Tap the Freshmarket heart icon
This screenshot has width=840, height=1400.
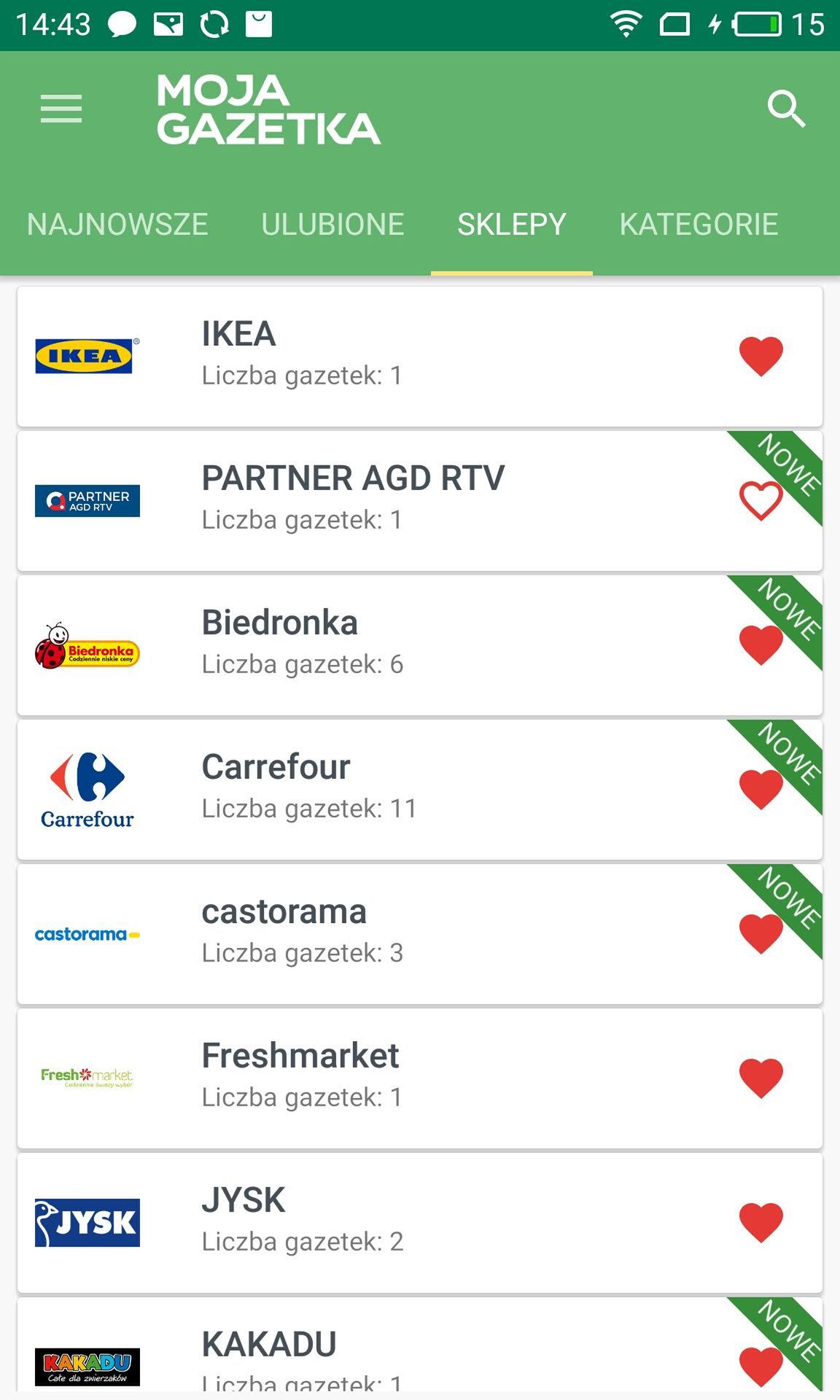[761, 1078]
